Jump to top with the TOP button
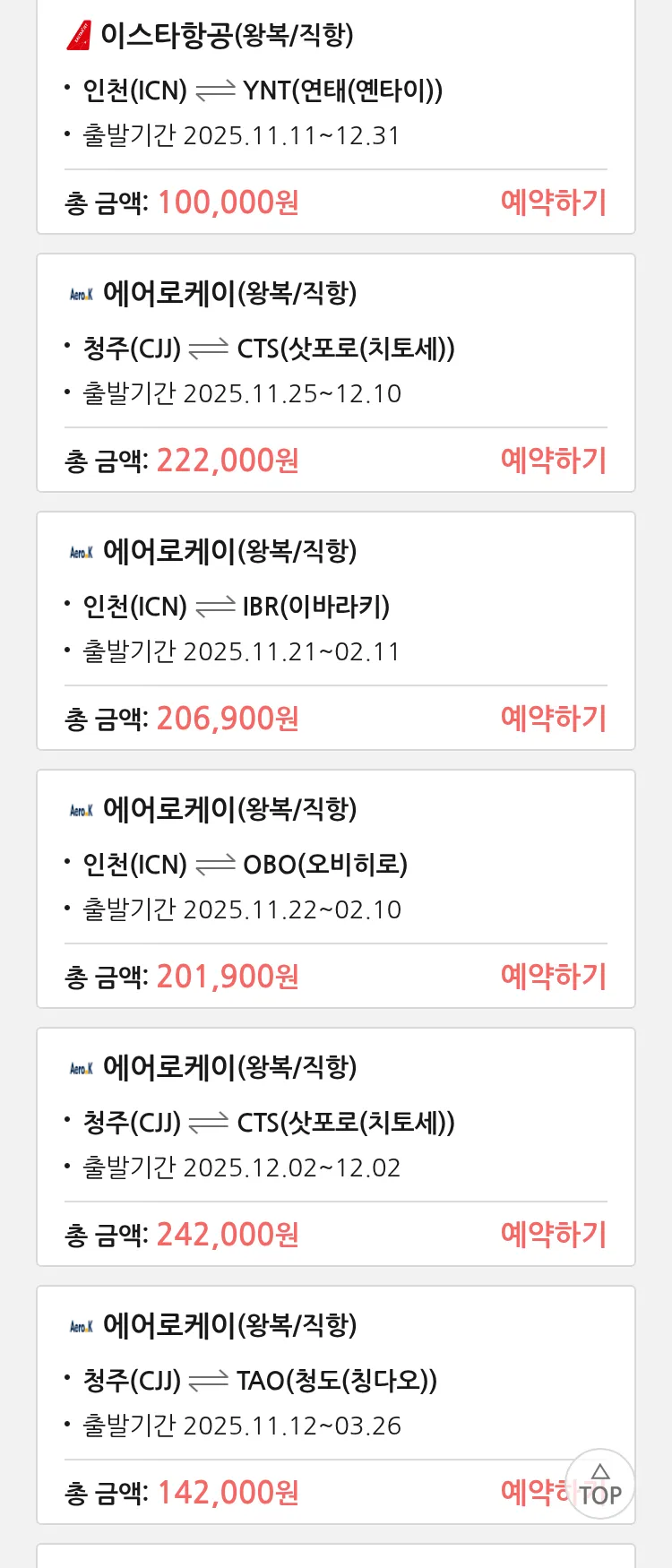 click(599, 1485)
